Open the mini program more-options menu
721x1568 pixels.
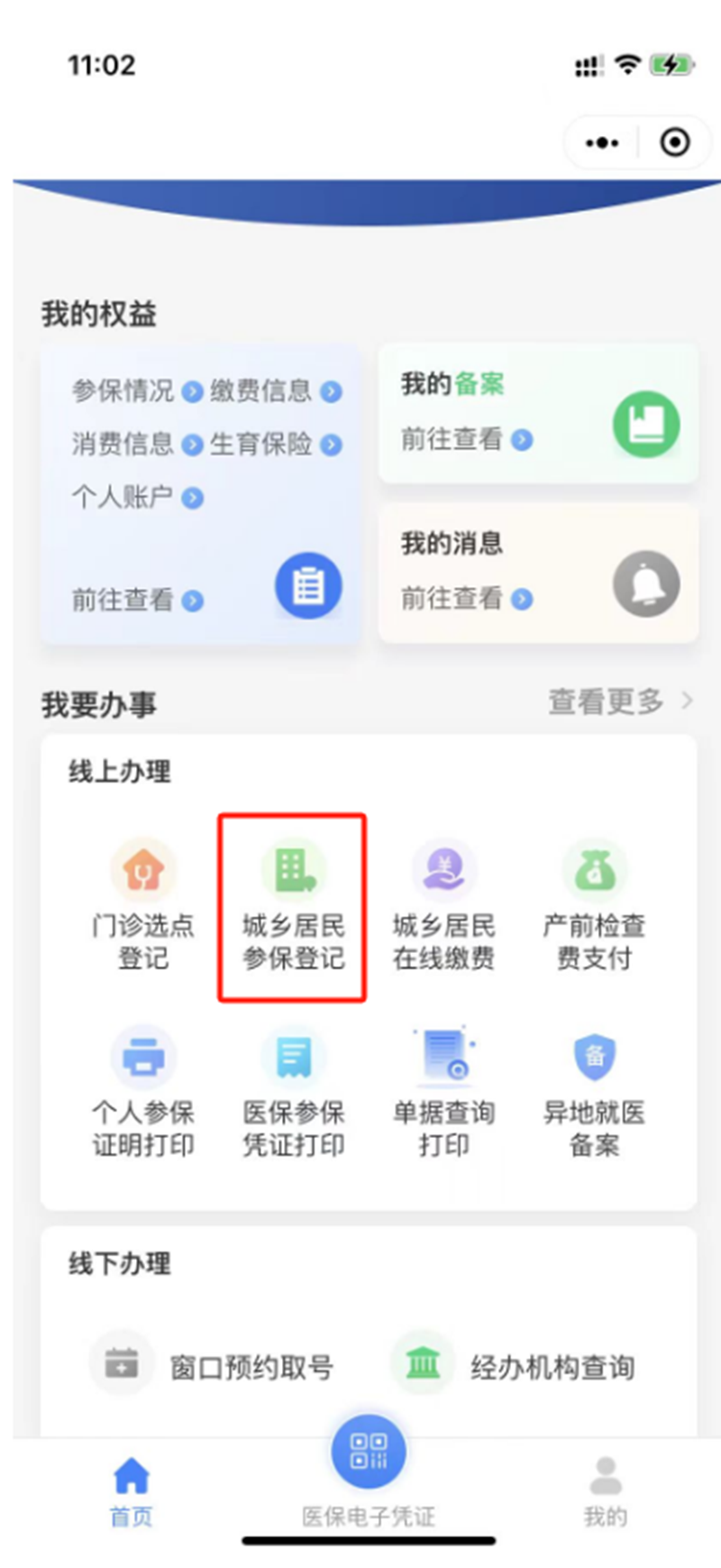(x=602, y=142)
